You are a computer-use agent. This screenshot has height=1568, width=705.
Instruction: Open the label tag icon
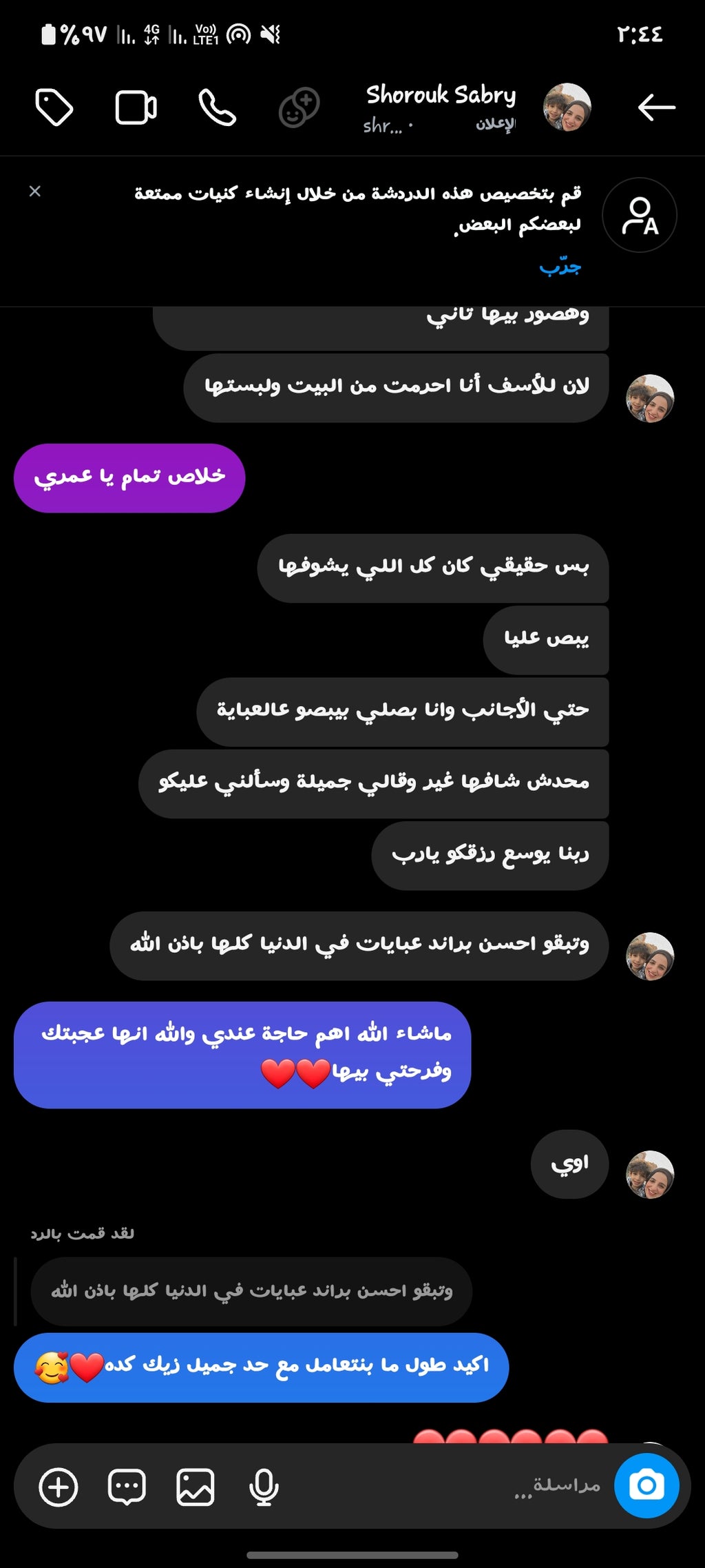pos(54,107)
